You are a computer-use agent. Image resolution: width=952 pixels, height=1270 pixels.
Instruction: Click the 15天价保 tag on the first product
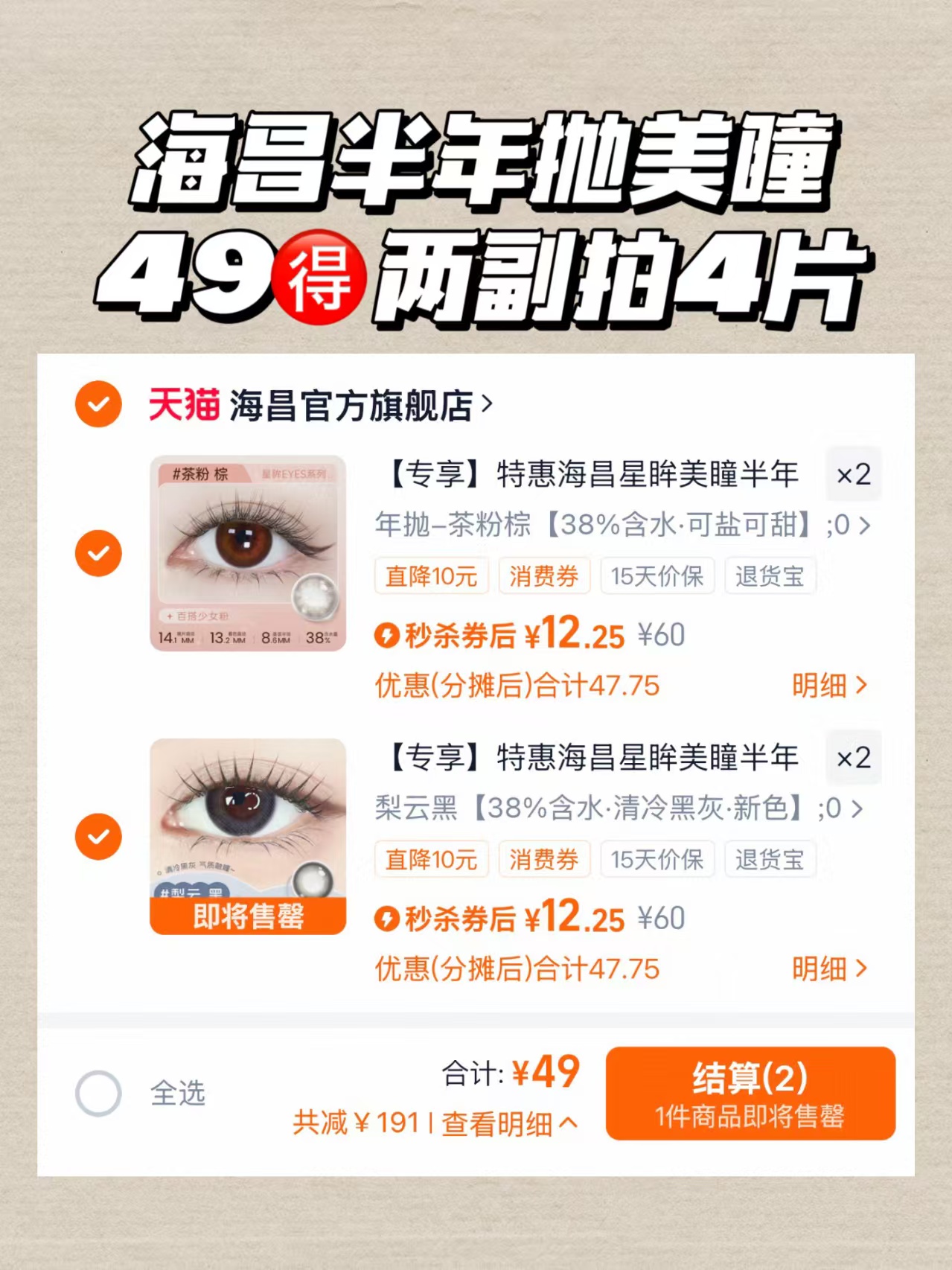(657, 575)
